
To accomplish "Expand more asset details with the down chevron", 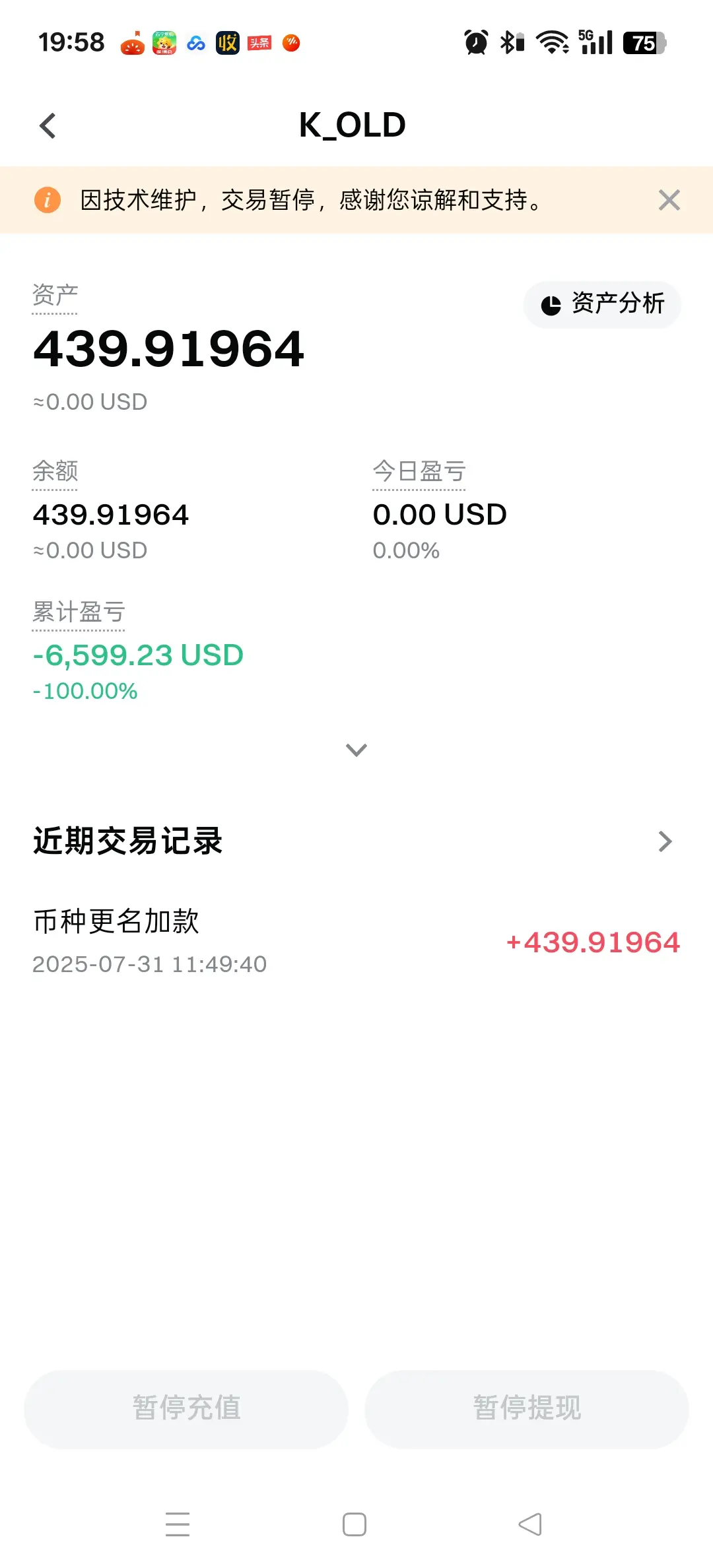I will pyautogui.click(x=356, y=750).
